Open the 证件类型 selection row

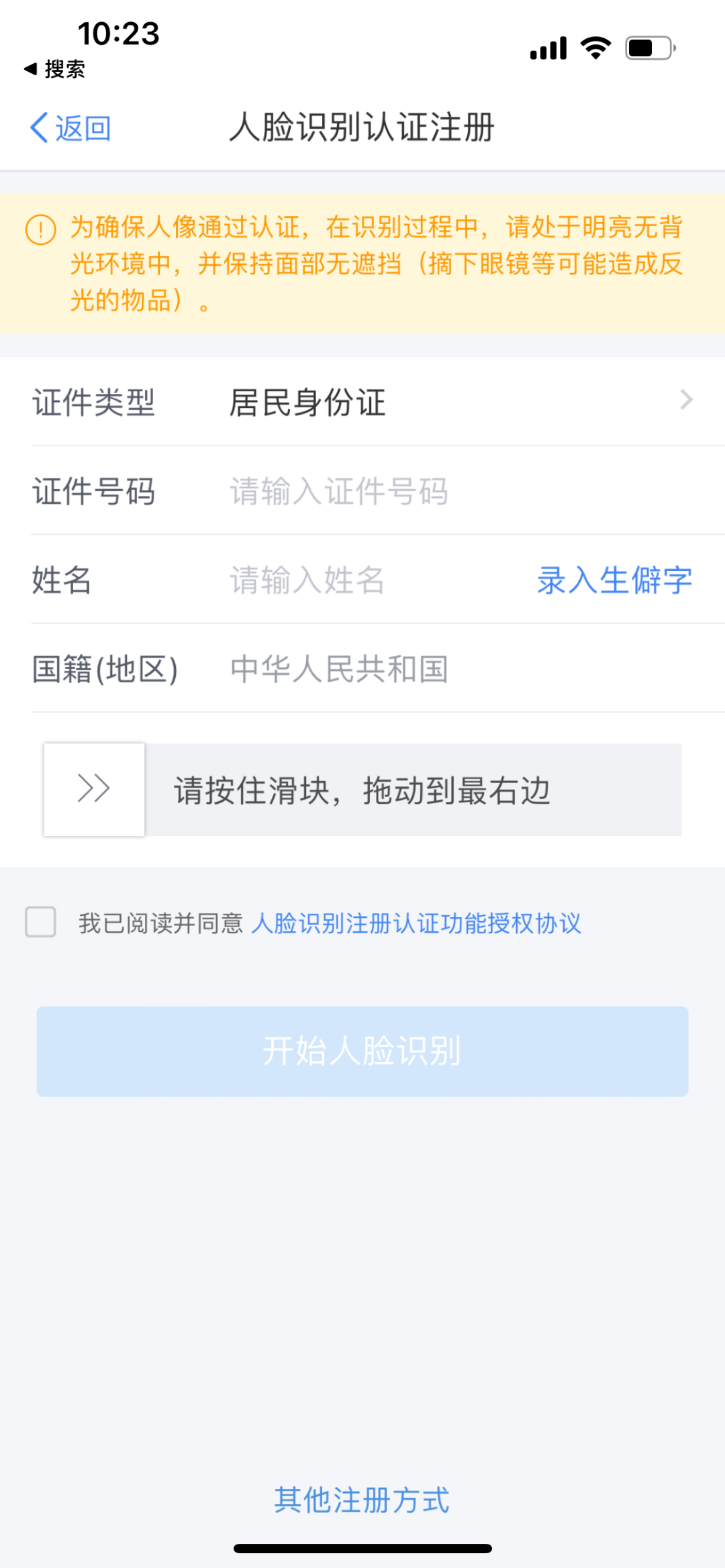point(362,402)
